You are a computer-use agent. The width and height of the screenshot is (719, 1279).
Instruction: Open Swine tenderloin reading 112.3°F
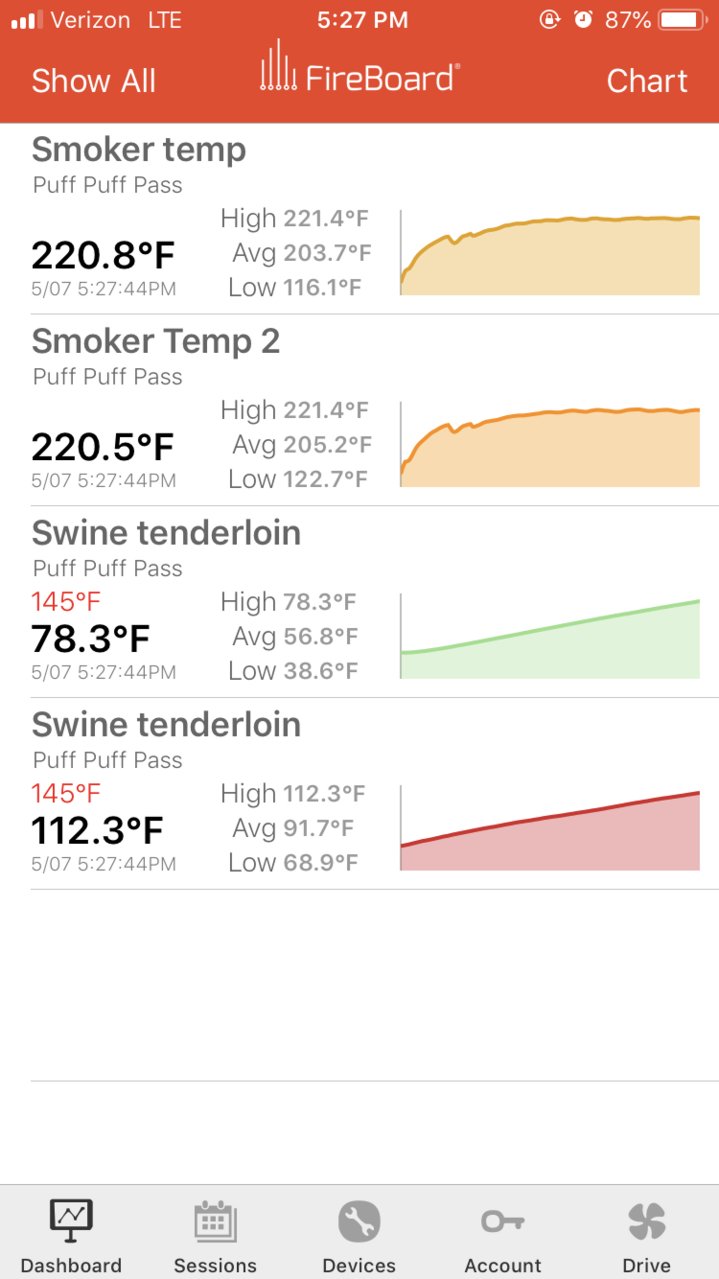coord(360,793)
